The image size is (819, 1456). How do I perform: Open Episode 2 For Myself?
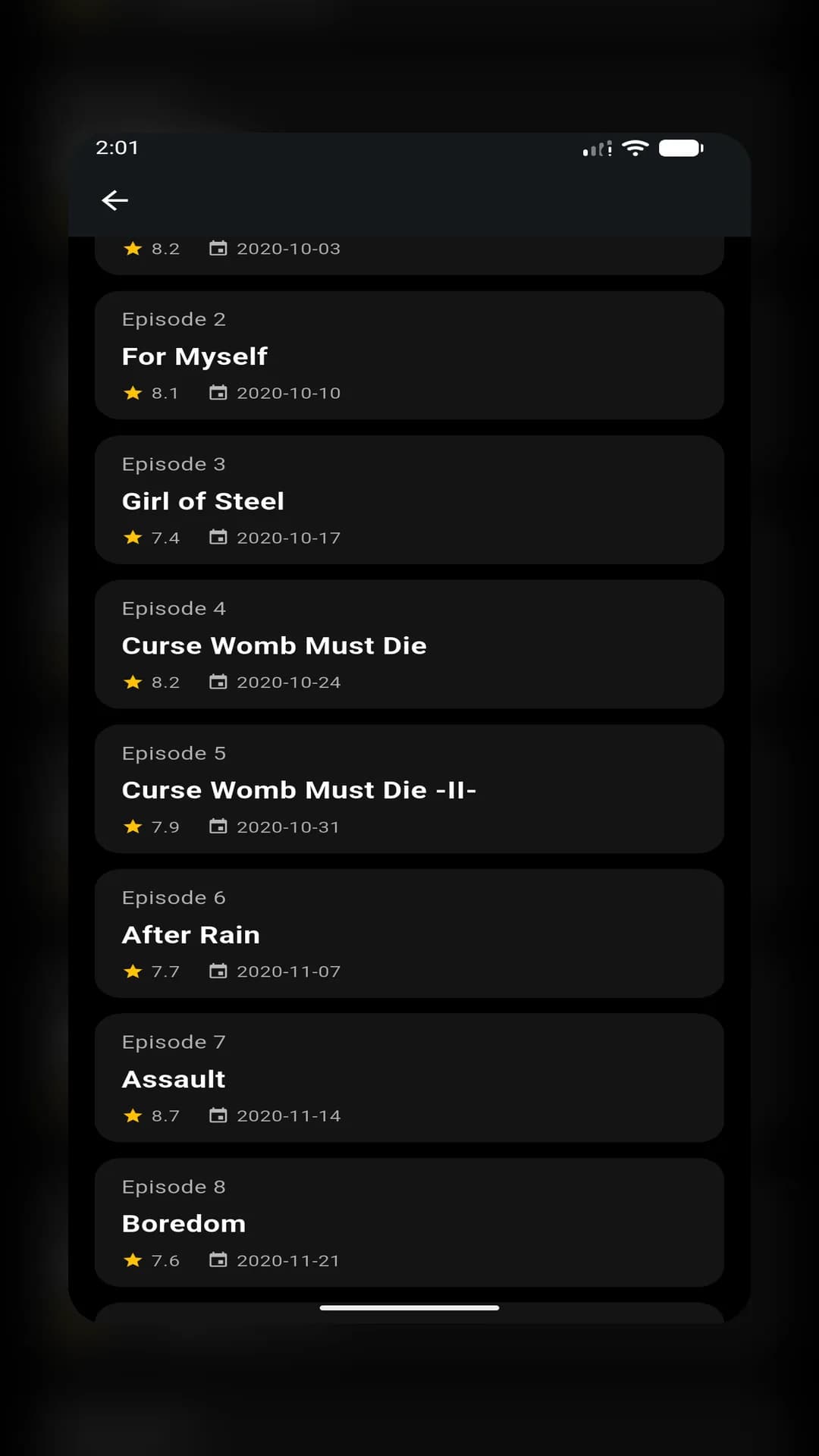click(x=409, y=355)
